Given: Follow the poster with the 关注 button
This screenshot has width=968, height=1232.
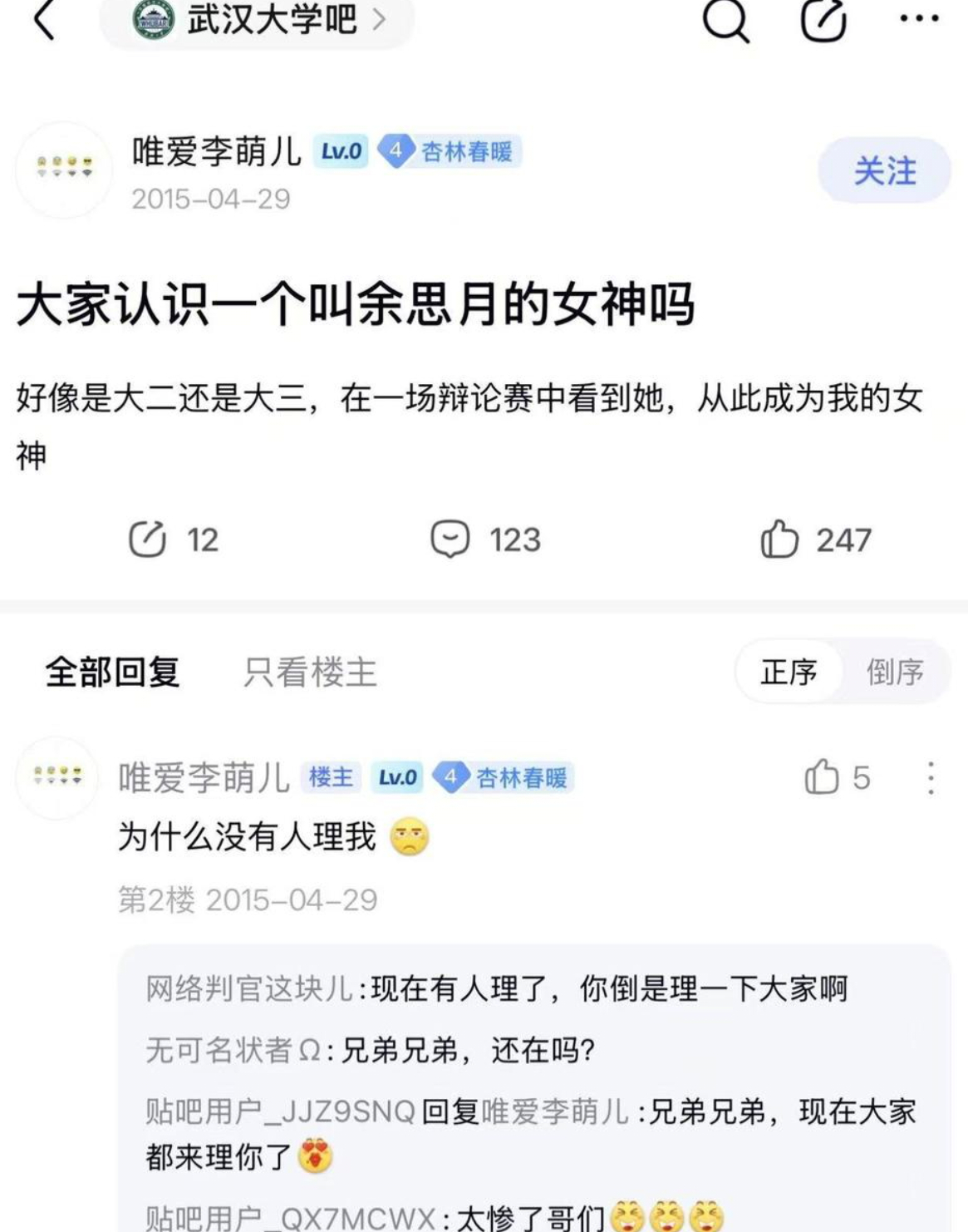Looking at the screenshot, I should (x=885, y=171).
